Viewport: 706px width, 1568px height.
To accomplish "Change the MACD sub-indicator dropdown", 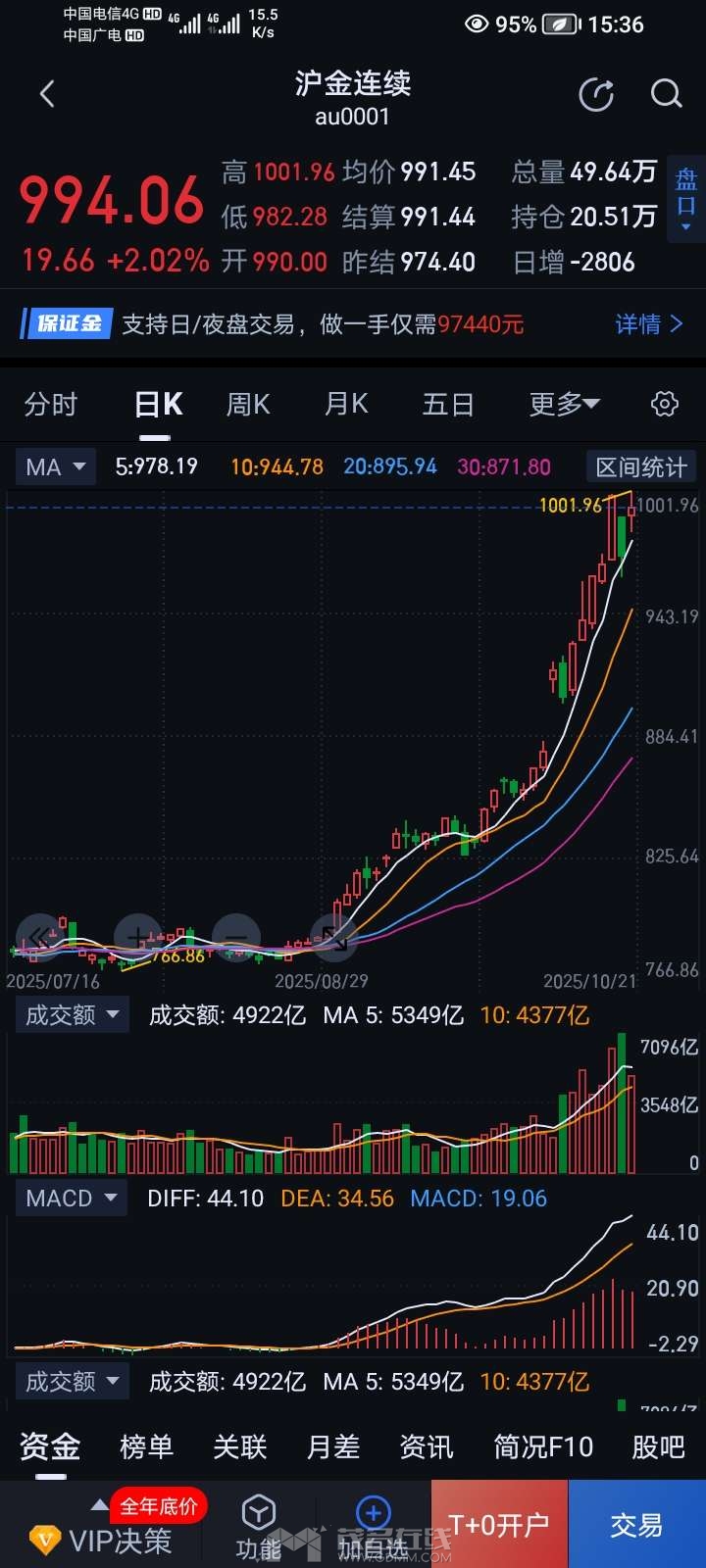I will (71, 1198).
